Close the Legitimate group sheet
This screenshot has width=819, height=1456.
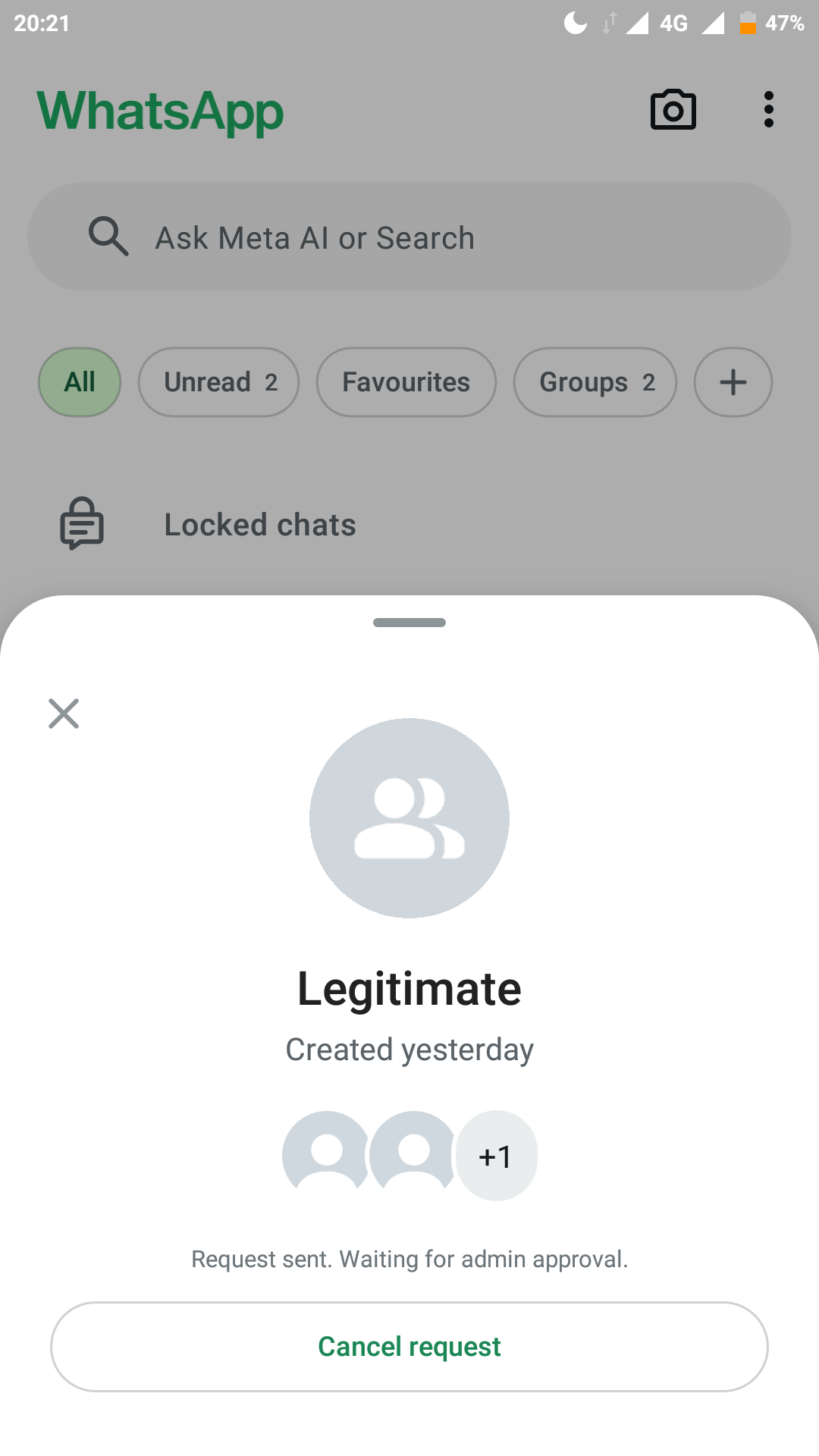coord(64,714)
